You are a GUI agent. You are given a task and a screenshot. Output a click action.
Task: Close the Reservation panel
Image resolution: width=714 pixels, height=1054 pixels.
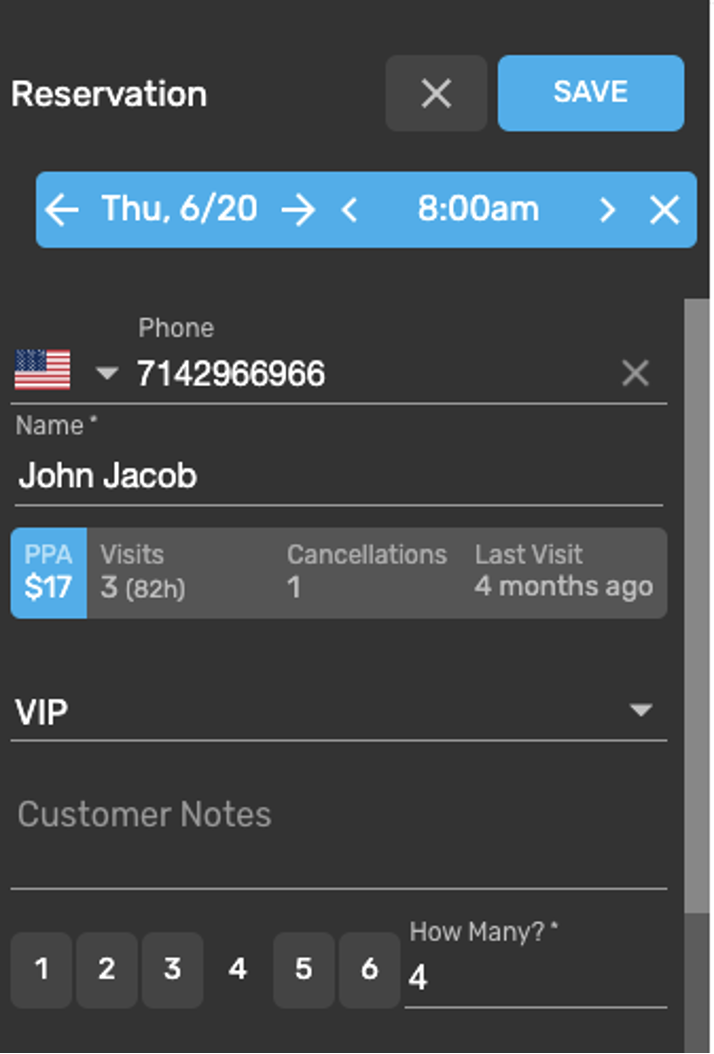click(x=436, y=94)
